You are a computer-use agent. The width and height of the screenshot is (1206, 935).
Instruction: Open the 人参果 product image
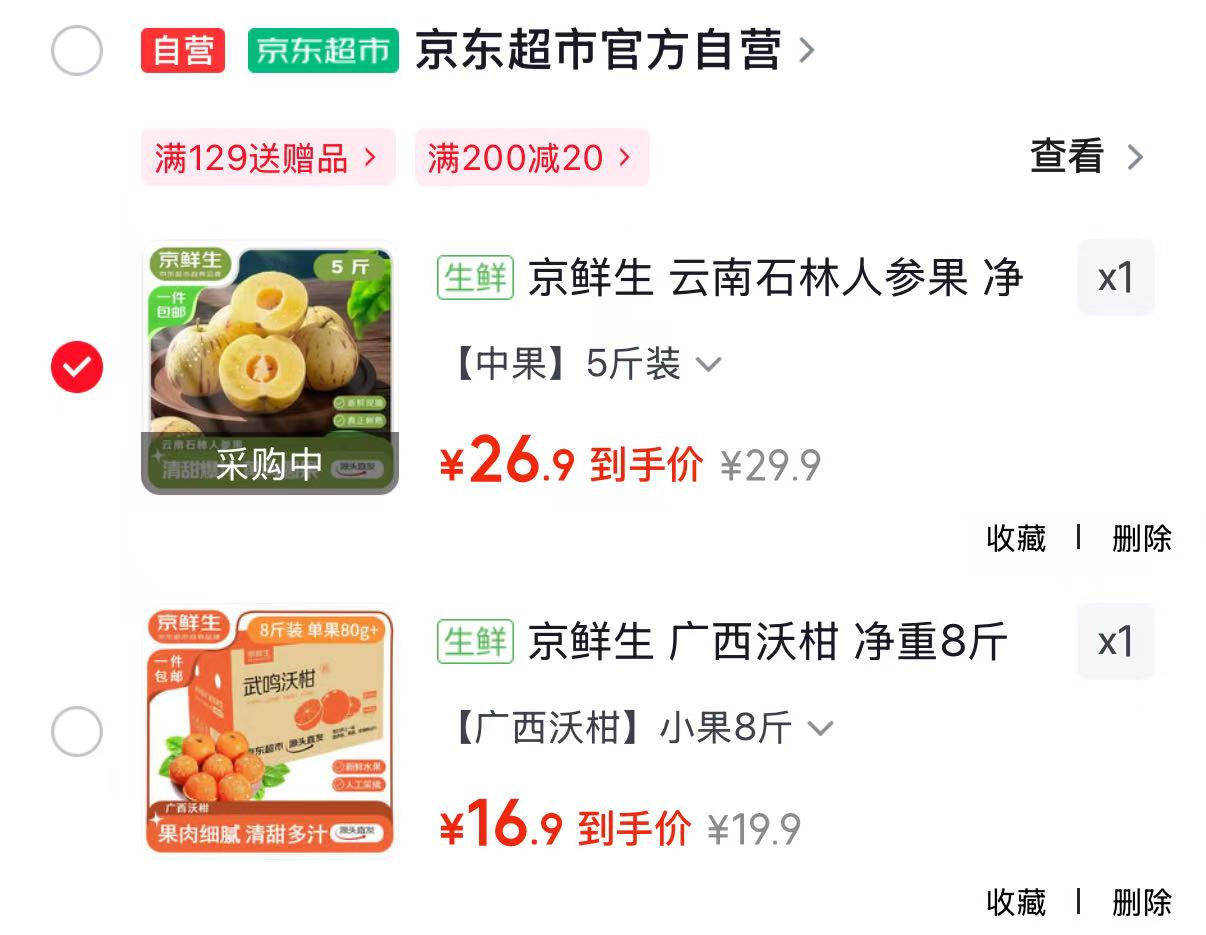point(269,367)
